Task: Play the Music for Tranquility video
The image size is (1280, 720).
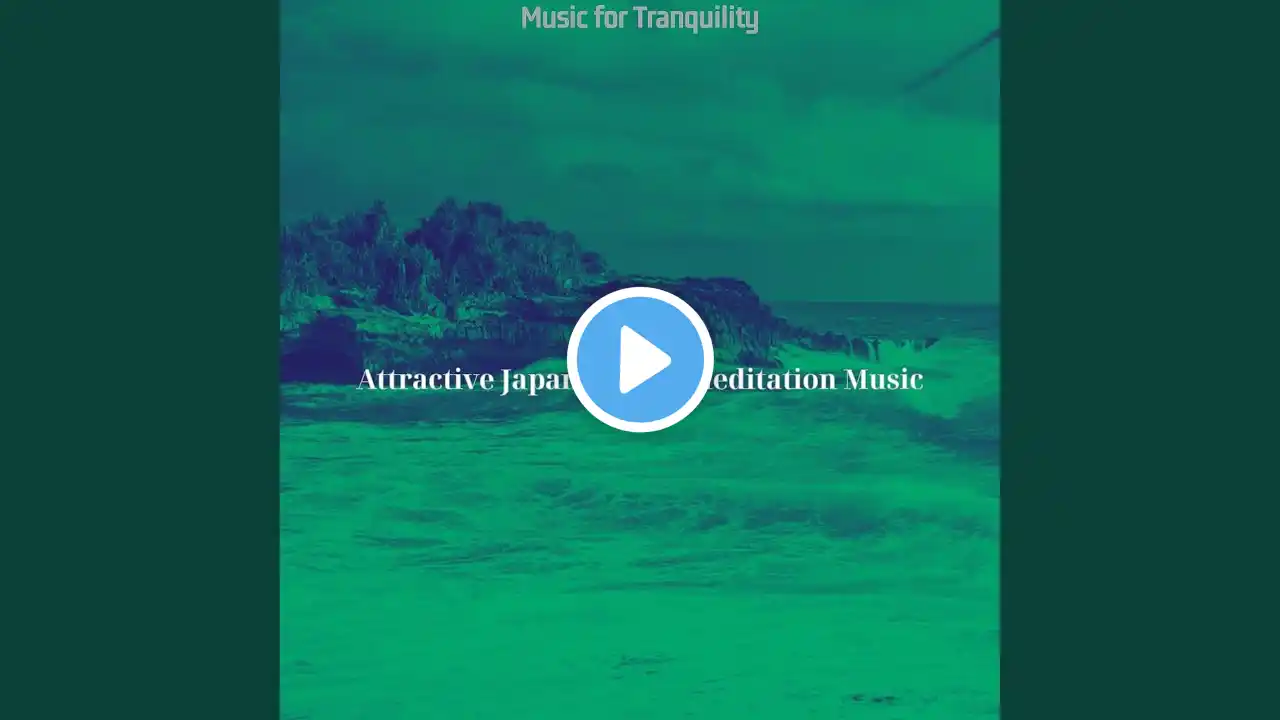Action: [640, 360]
